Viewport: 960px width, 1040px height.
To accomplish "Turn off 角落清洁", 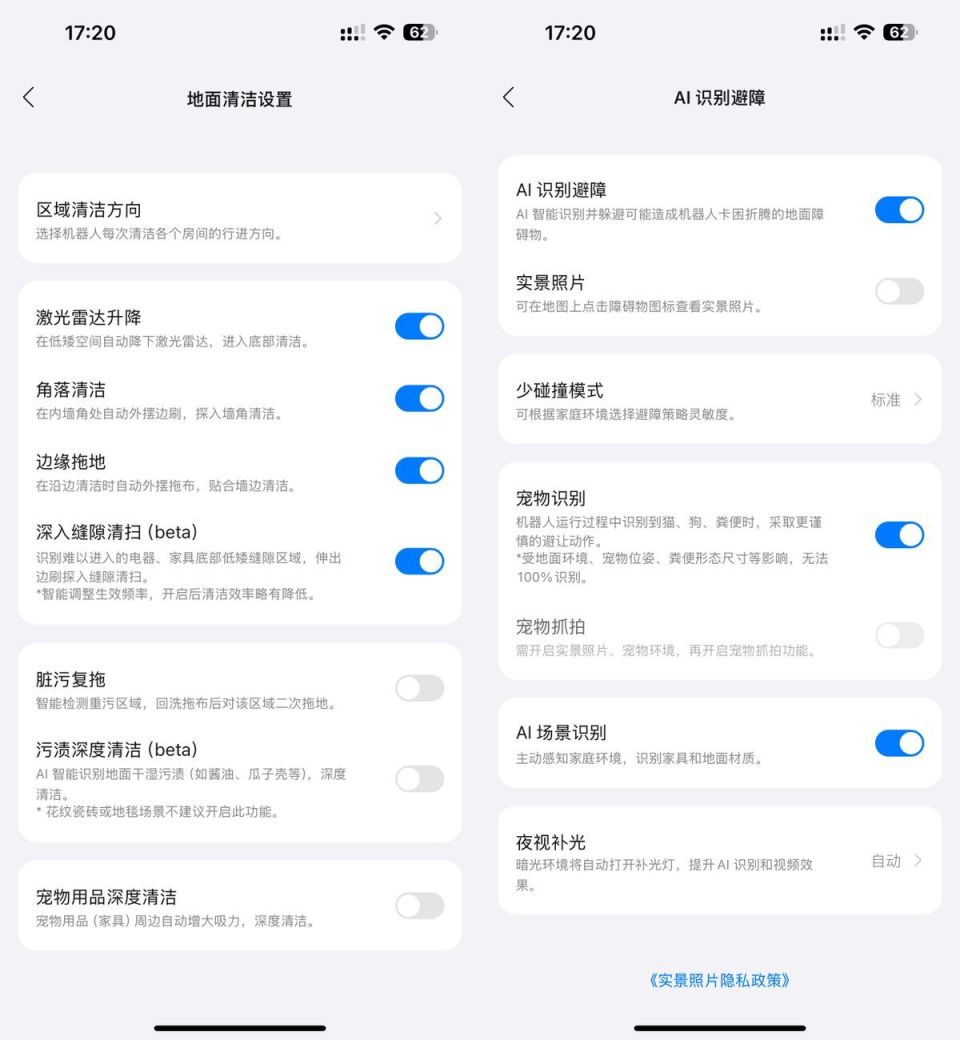I will pos(419,398).
